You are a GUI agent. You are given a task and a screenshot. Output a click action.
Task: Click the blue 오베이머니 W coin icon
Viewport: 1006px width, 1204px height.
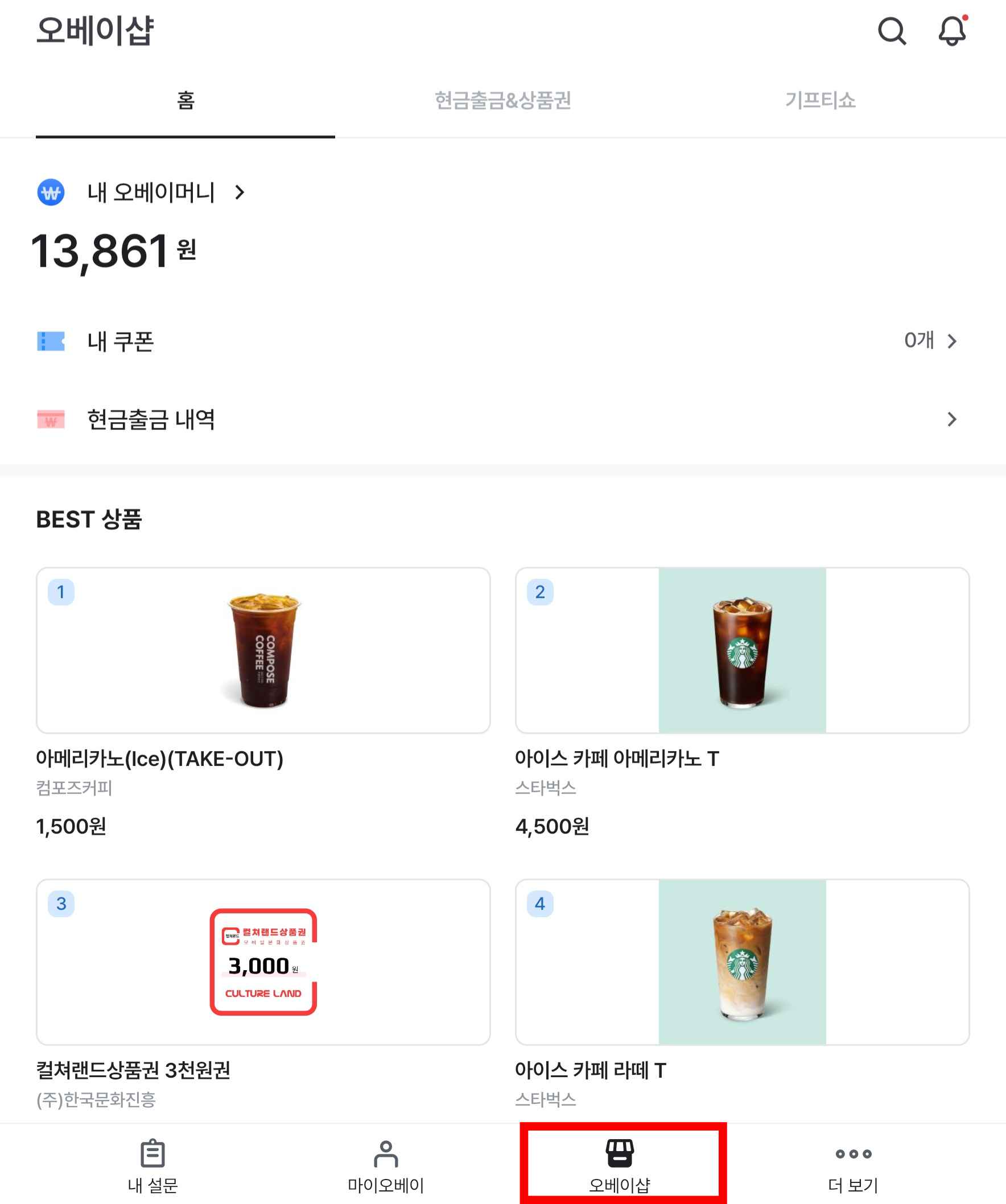pos(51,192)
